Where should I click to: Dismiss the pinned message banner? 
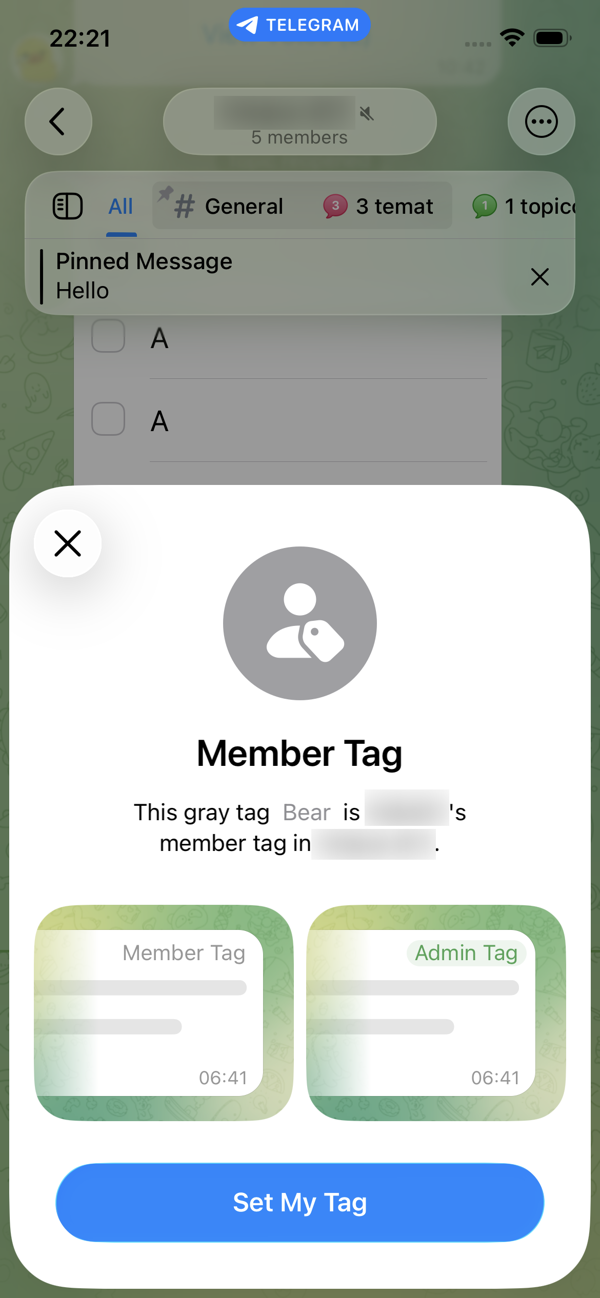540,277
